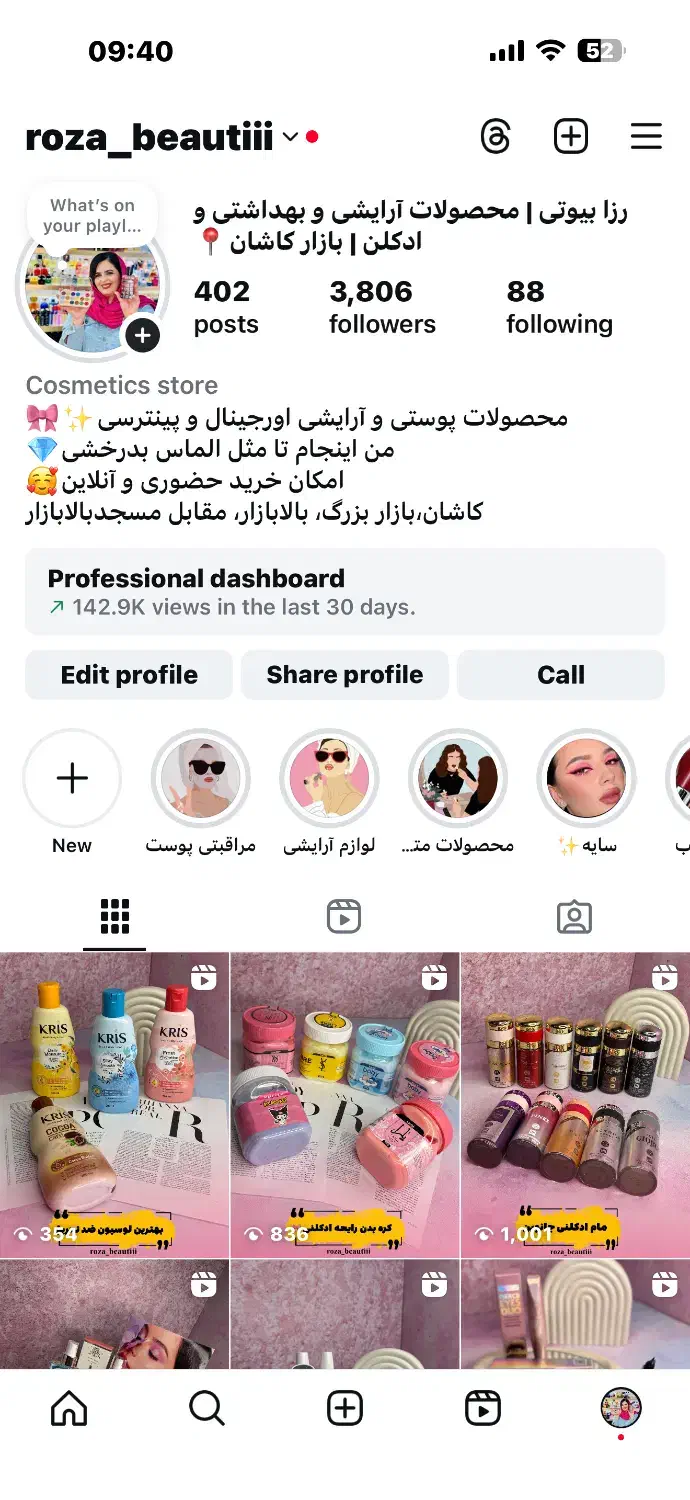
Task: Add a New story highlight
Action: click(72, 779)
